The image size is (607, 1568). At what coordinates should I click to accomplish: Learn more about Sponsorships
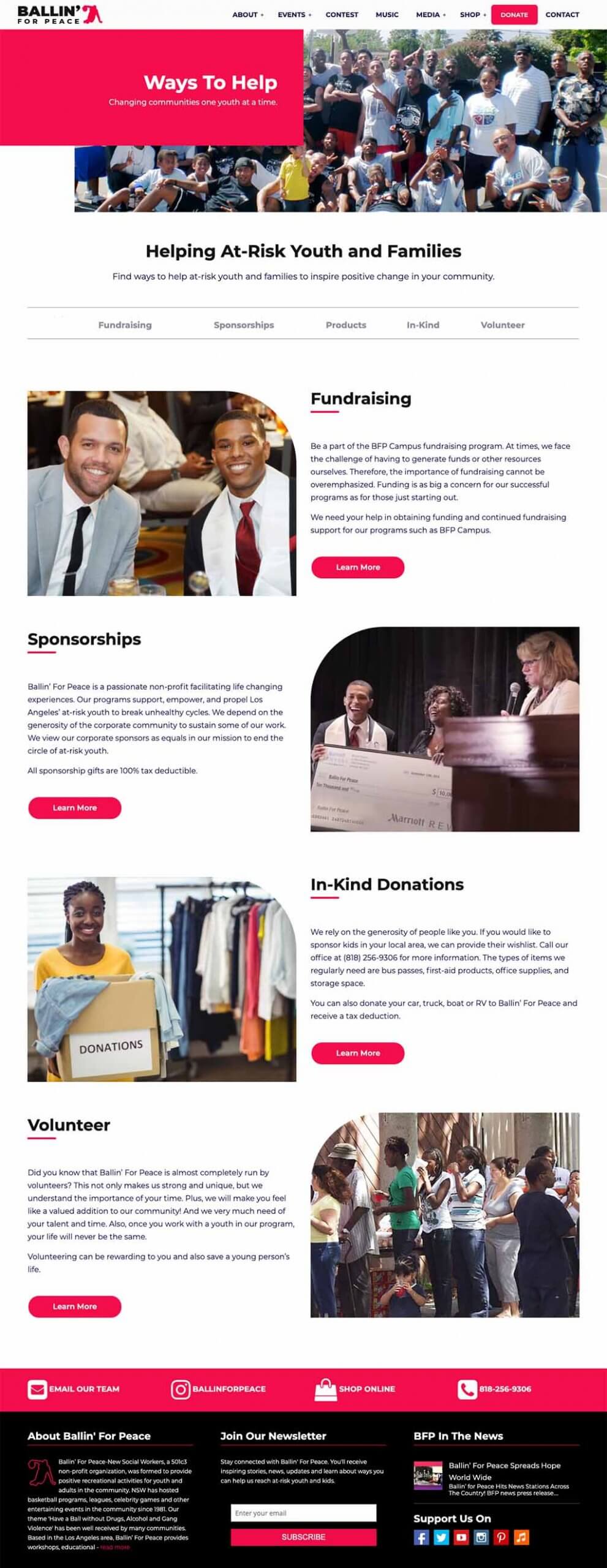tap(75, 808)
